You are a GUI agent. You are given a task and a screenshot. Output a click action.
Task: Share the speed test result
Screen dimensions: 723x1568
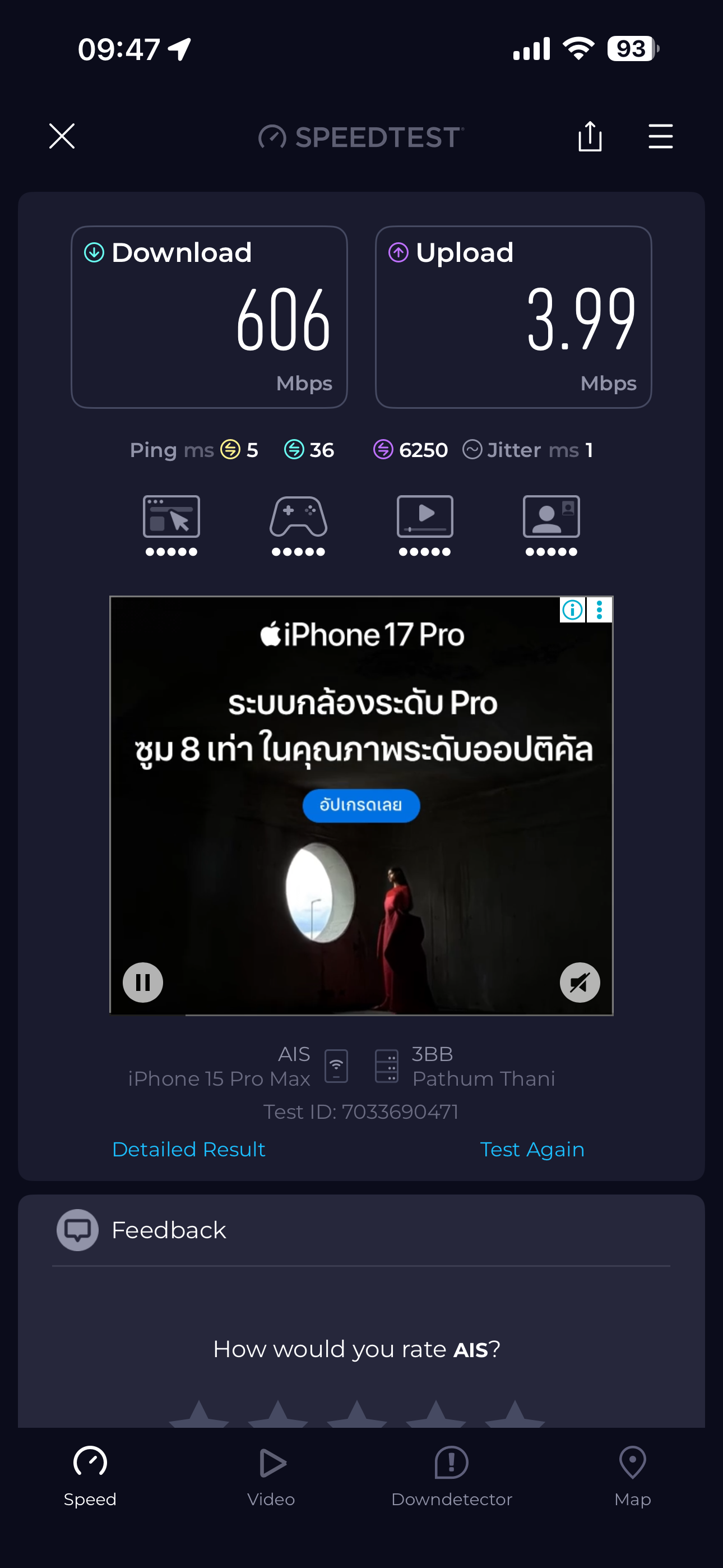pyautogui.click(x=590, y=136)
